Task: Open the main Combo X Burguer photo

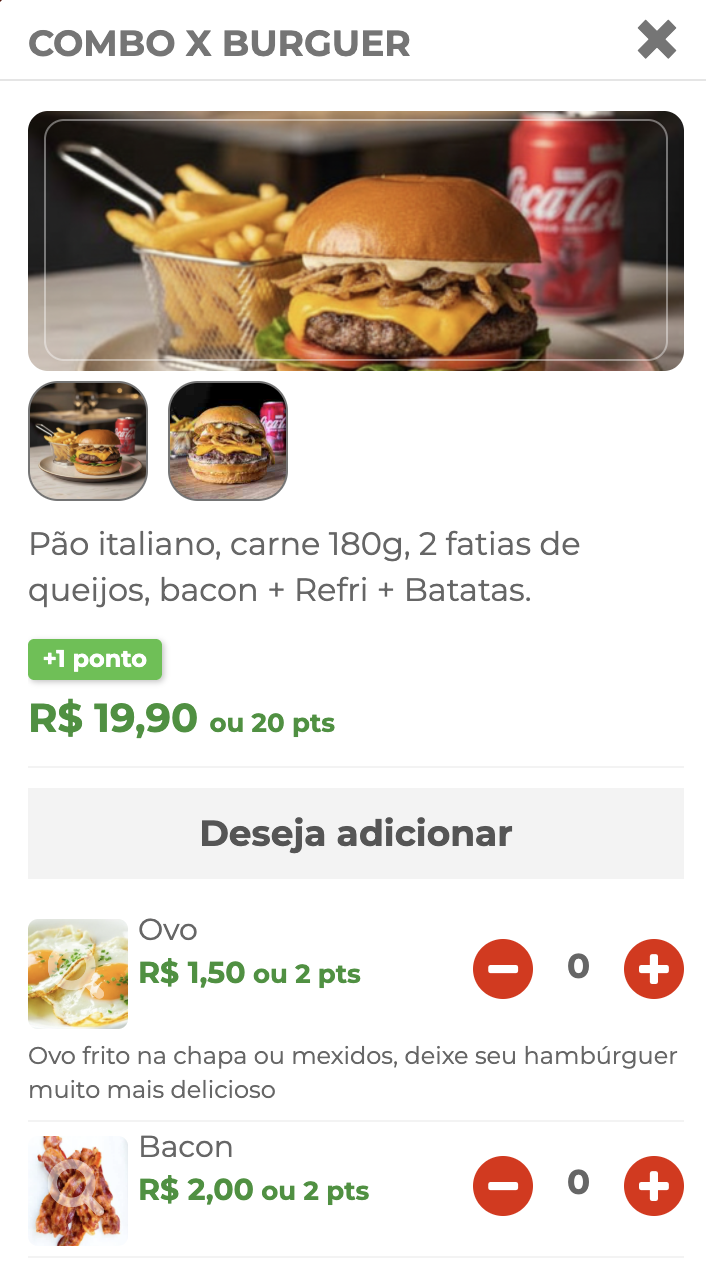Action: (x=356, y=241)
